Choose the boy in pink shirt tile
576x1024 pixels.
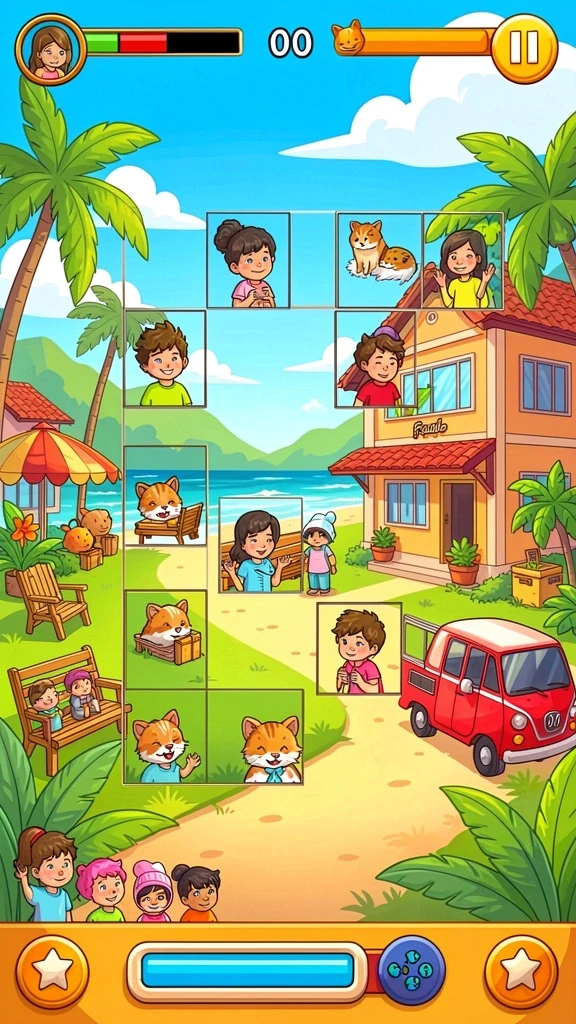click(359, 648)
